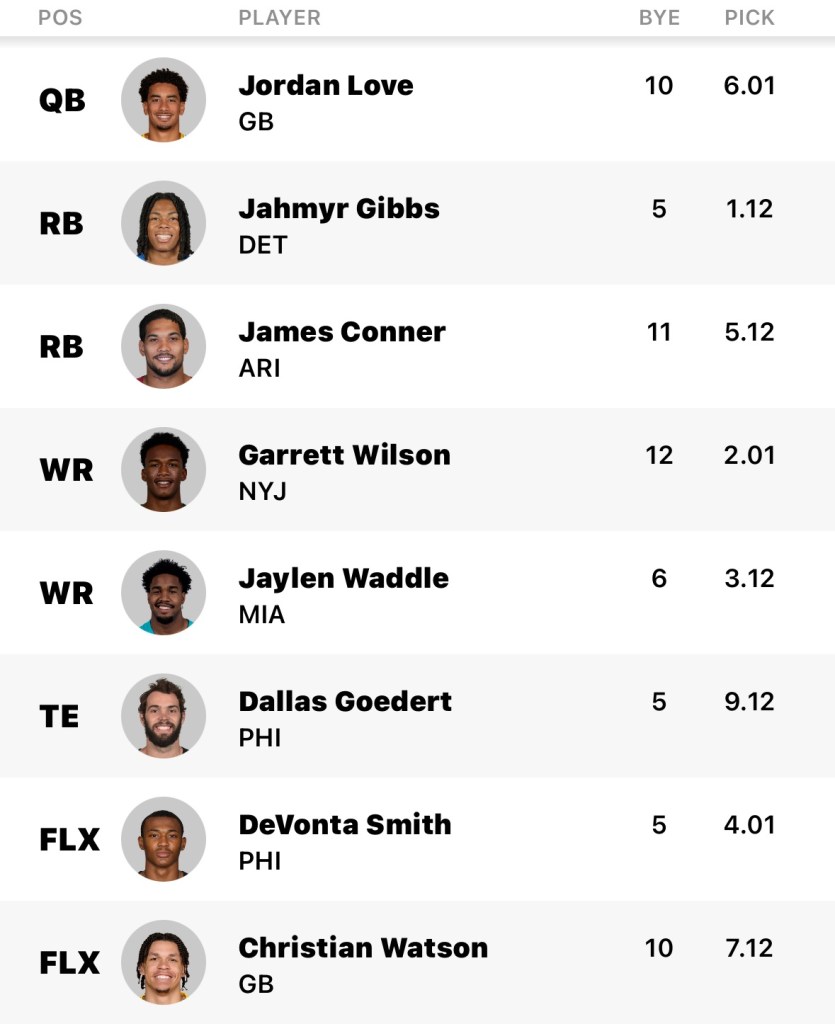Screen dimensions: 835x1024
Task: Open Jaylen Waddle's player profile
Action: click(343, 578)
